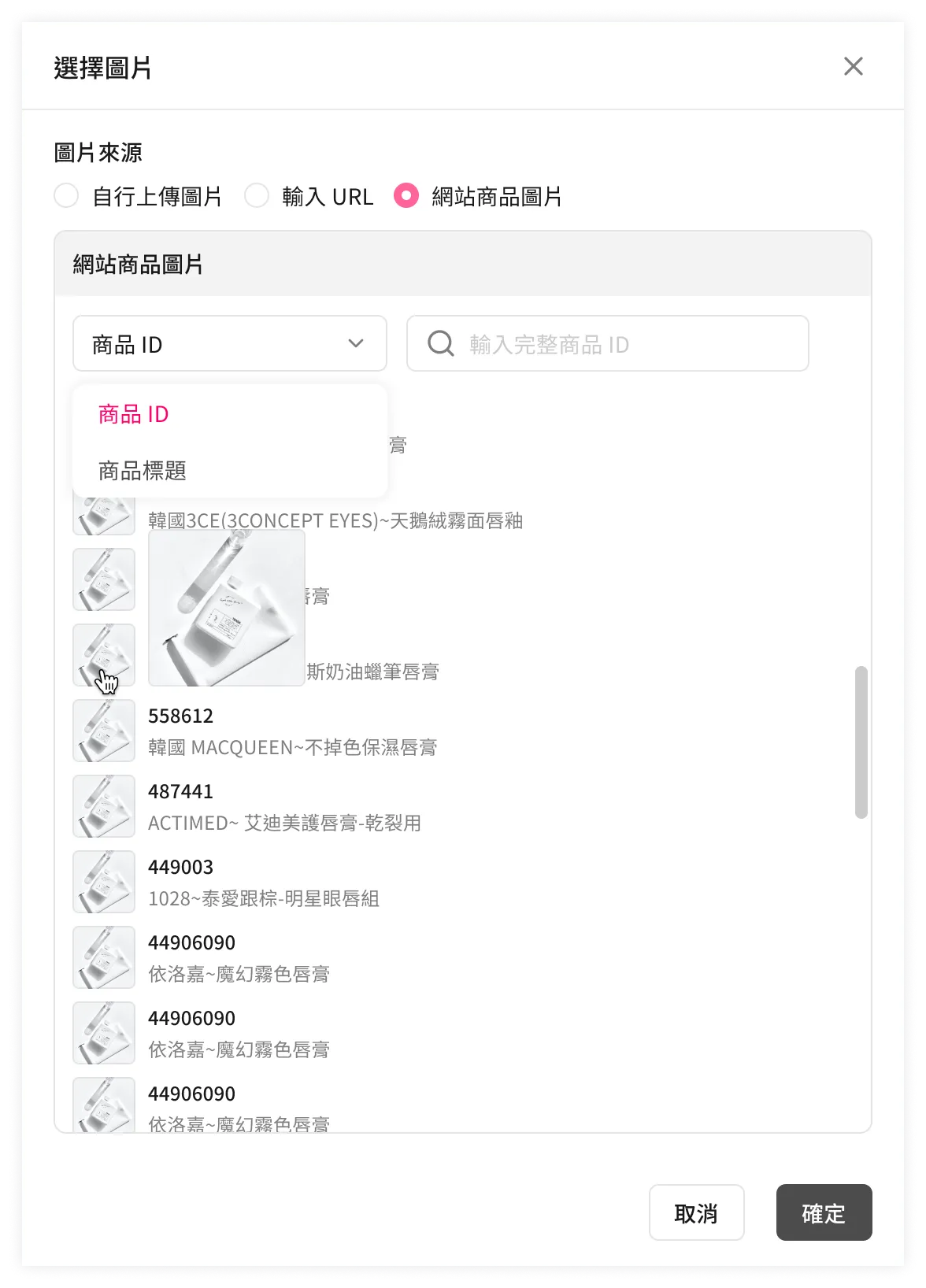Select product 449003 泰愛跟棕 眼唇組

(x=263, y=883)
